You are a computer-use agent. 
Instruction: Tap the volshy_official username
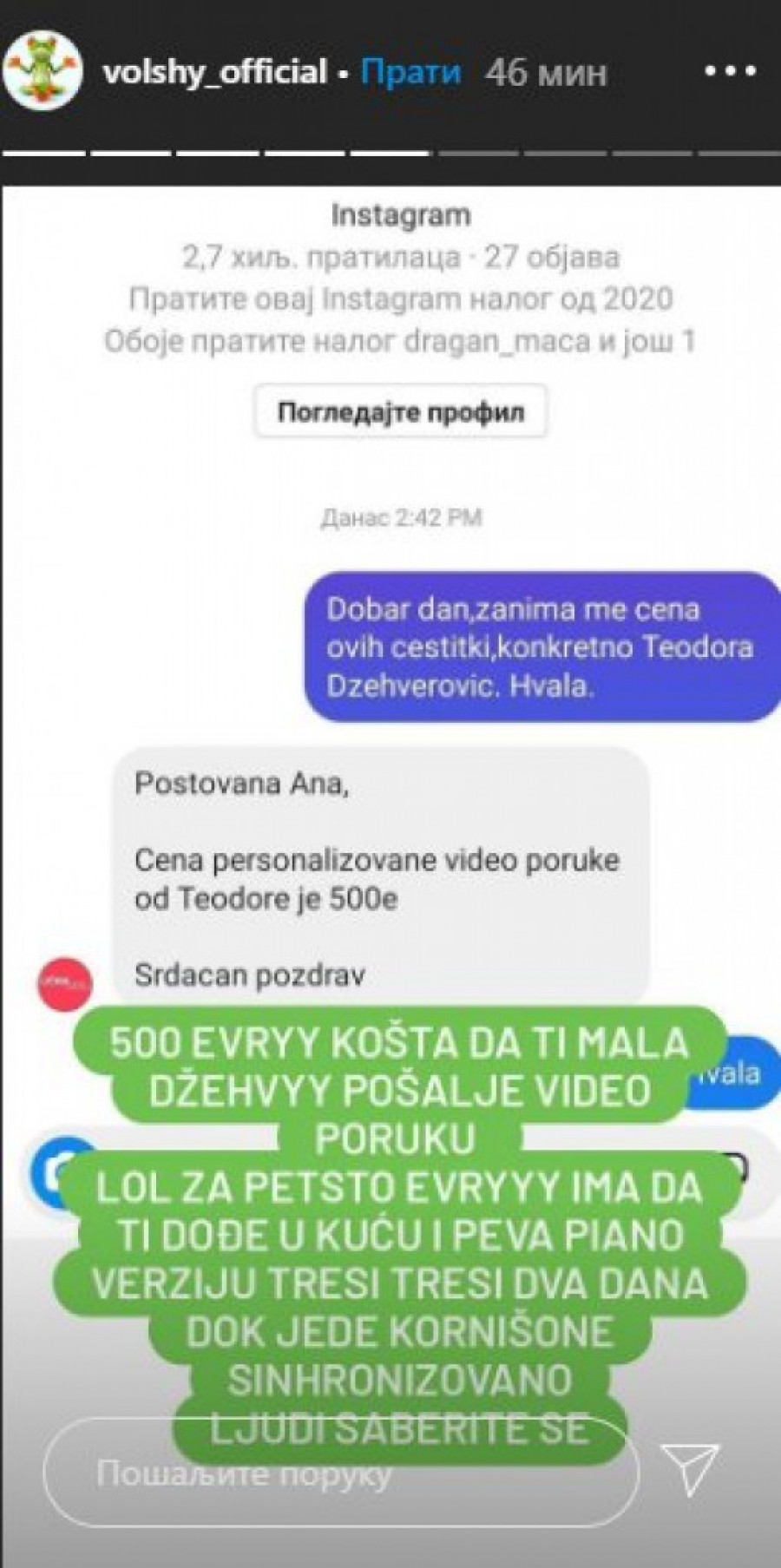point(214,72)
